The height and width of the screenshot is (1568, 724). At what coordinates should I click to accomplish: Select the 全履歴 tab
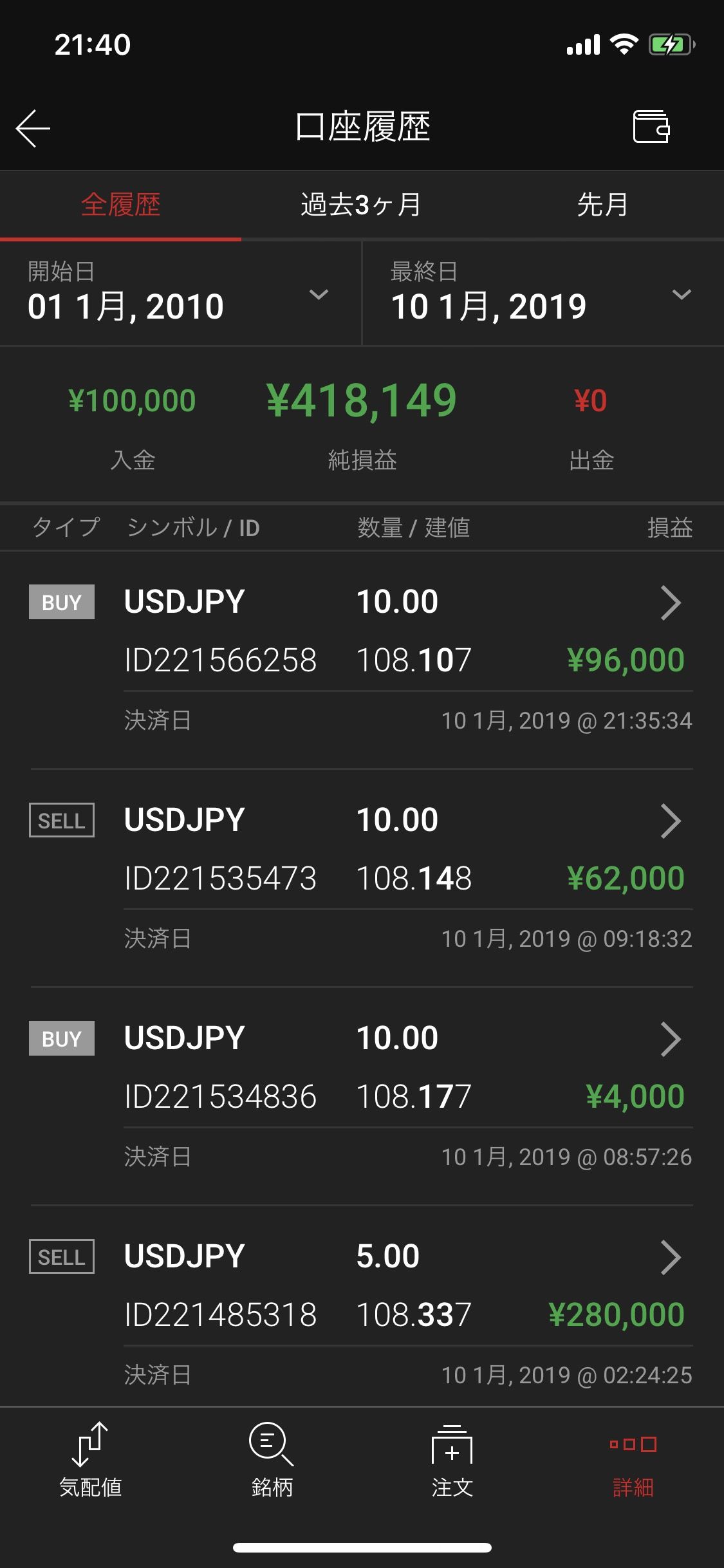click(120, 205)
